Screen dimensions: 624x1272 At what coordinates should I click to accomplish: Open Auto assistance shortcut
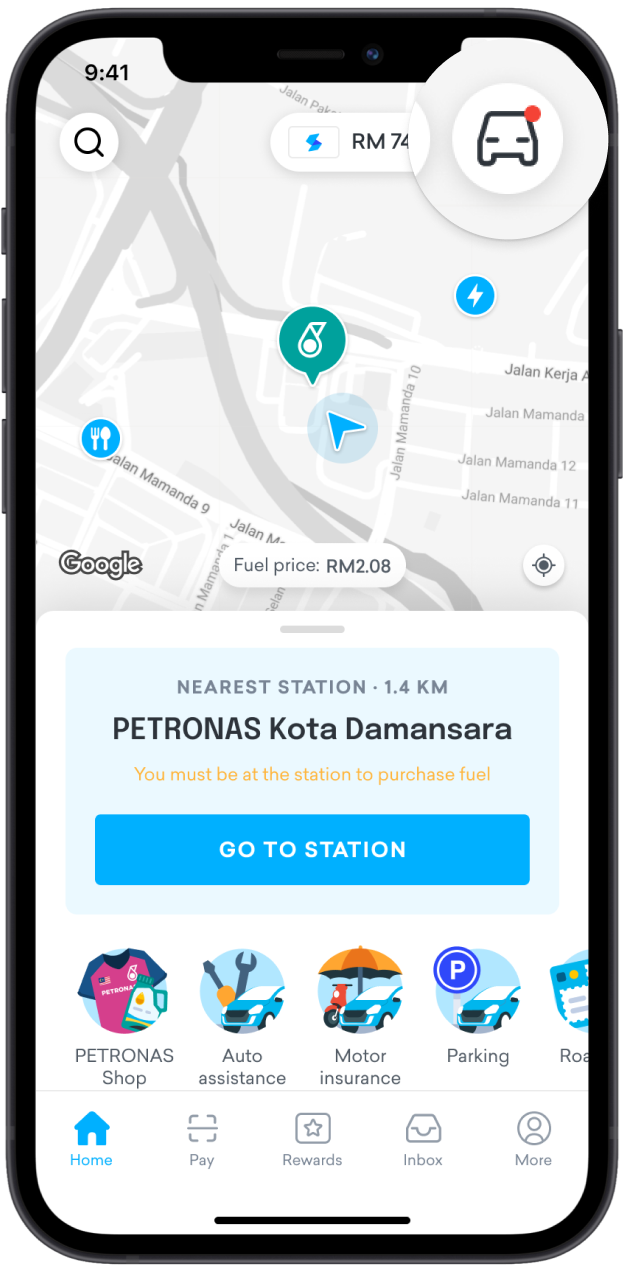242,1015
